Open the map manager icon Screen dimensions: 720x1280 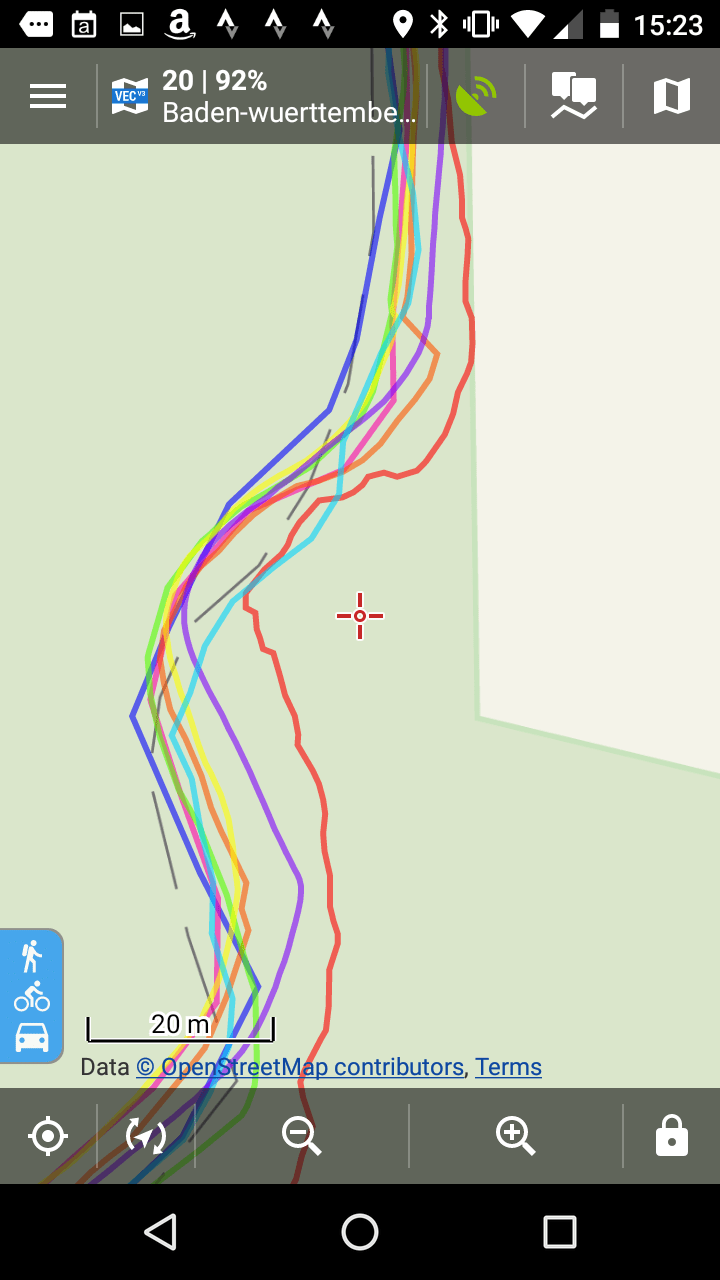(x=671, y=96)
